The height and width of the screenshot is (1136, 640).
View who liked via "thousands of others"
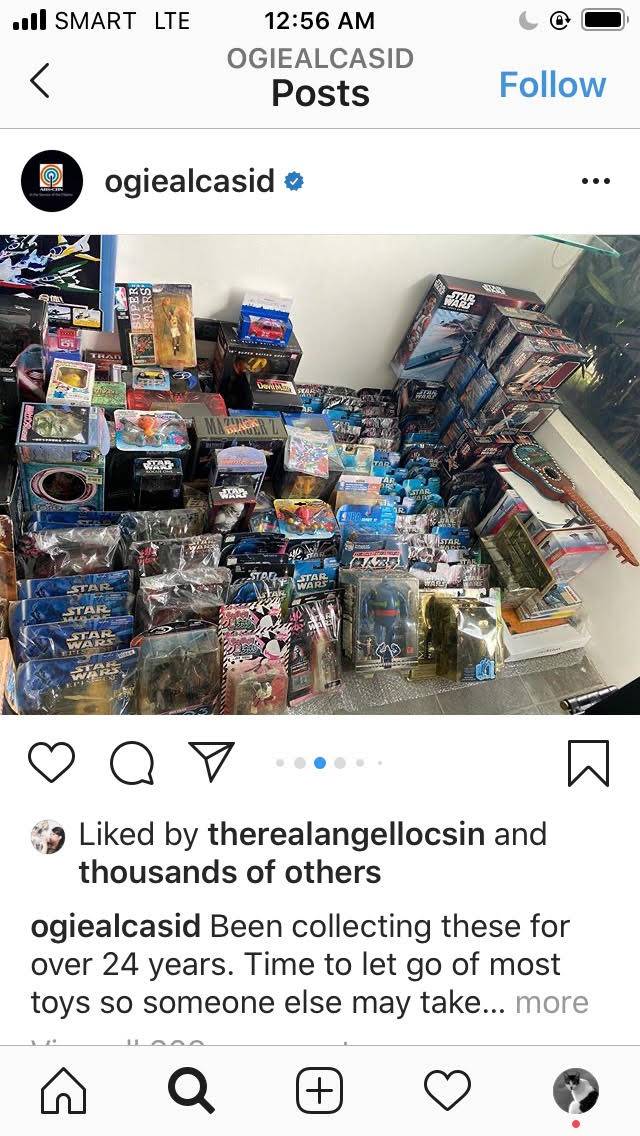point(229,872)
